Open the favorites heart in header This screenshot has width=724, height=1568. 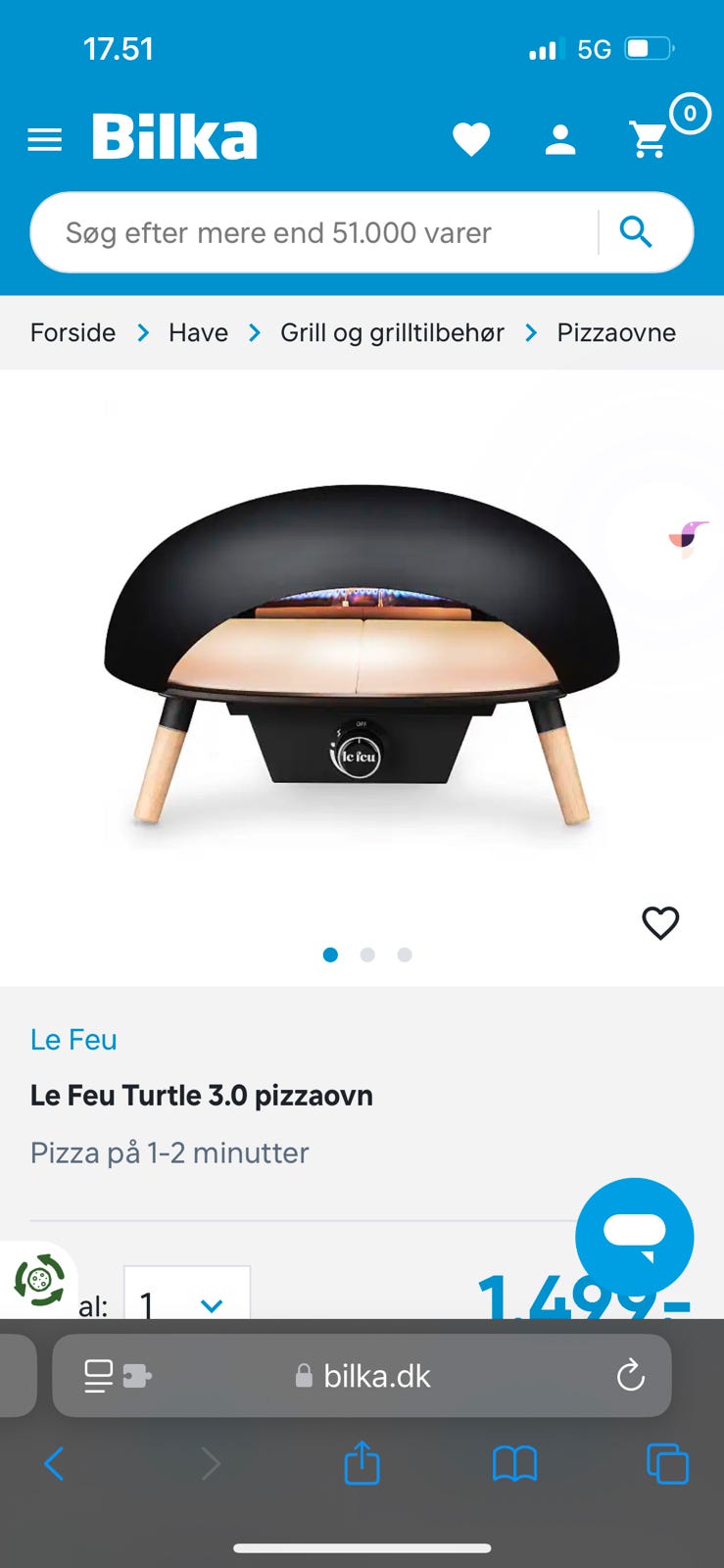pos(471,139)
